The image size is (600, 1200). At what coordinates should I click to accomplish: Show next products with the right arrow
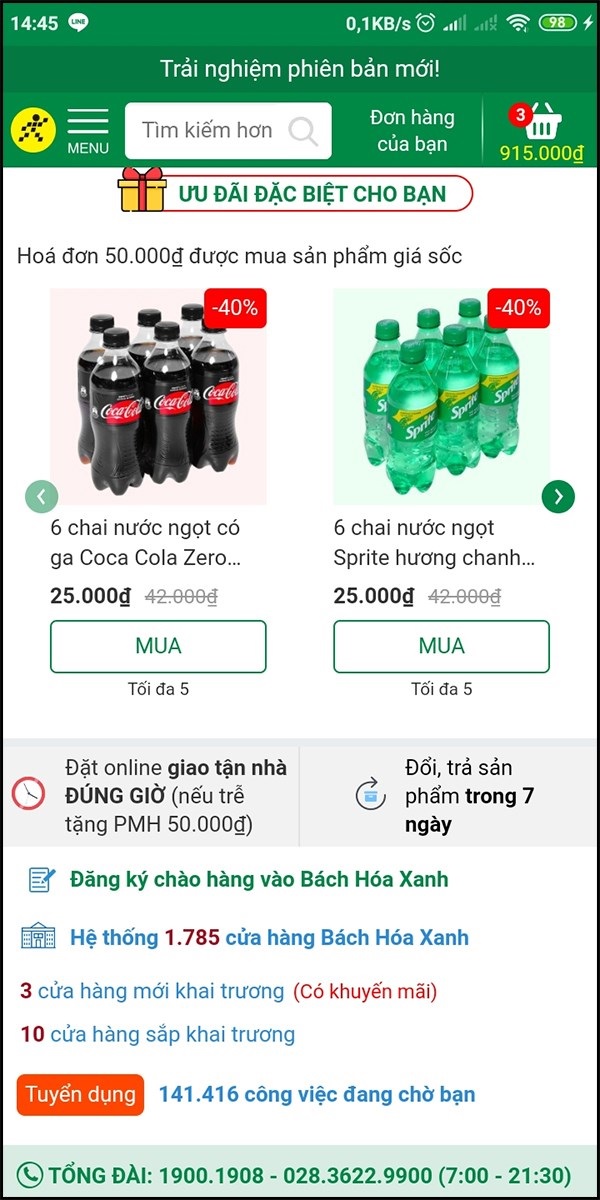point(558,496)
